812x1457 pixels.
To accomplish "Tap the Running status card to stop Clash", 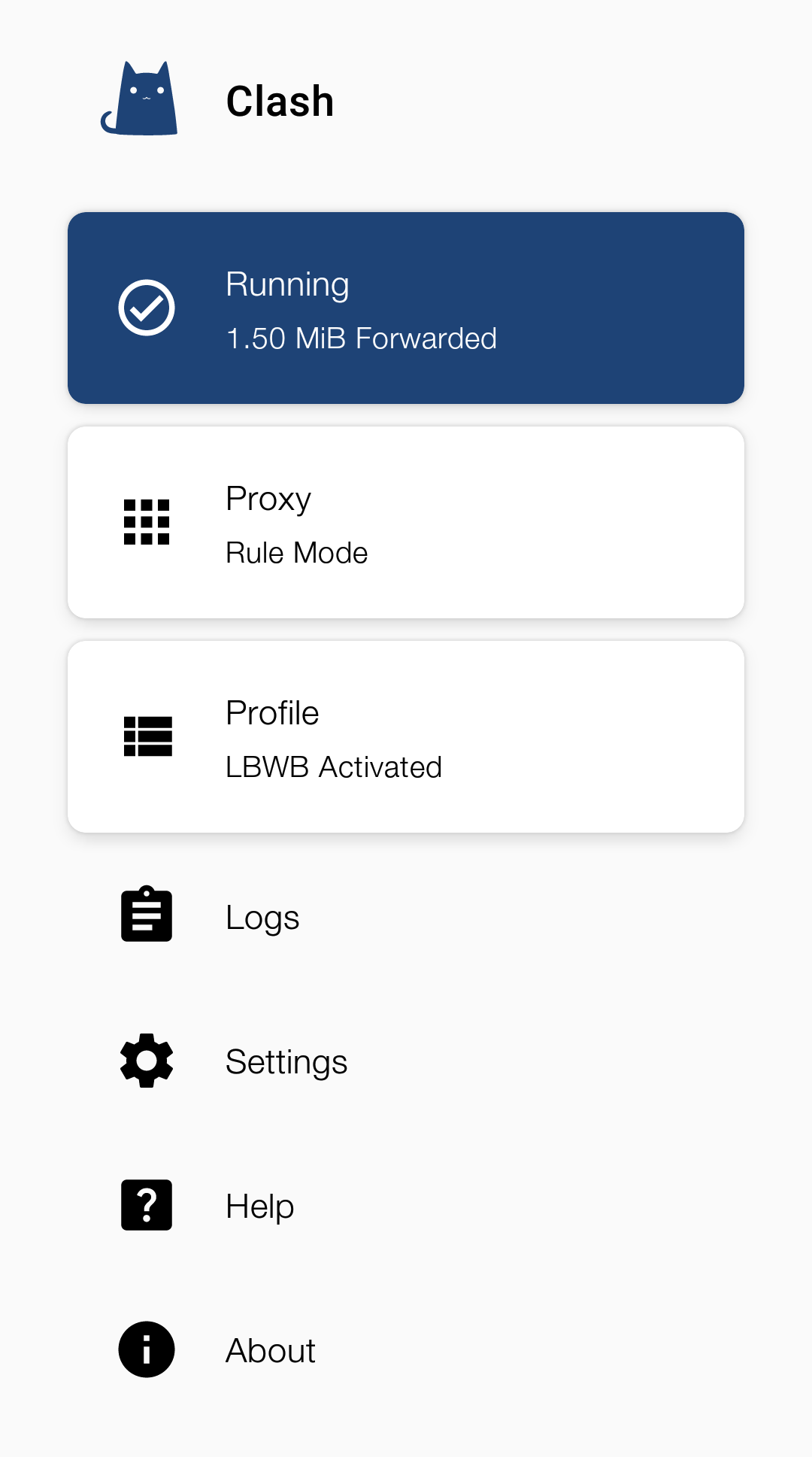I will pyautogui.click(x=406, y=308).
